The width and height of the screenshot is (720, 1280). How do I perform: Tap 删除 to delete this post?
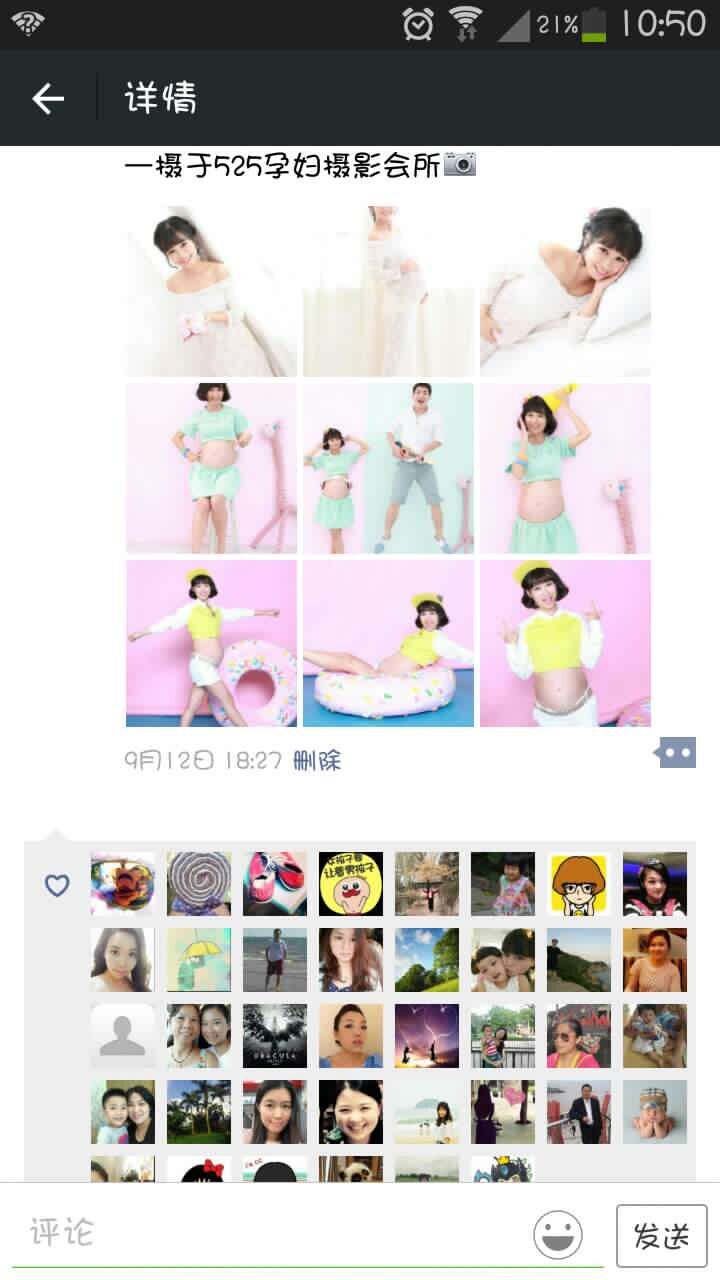click(317, 761)
